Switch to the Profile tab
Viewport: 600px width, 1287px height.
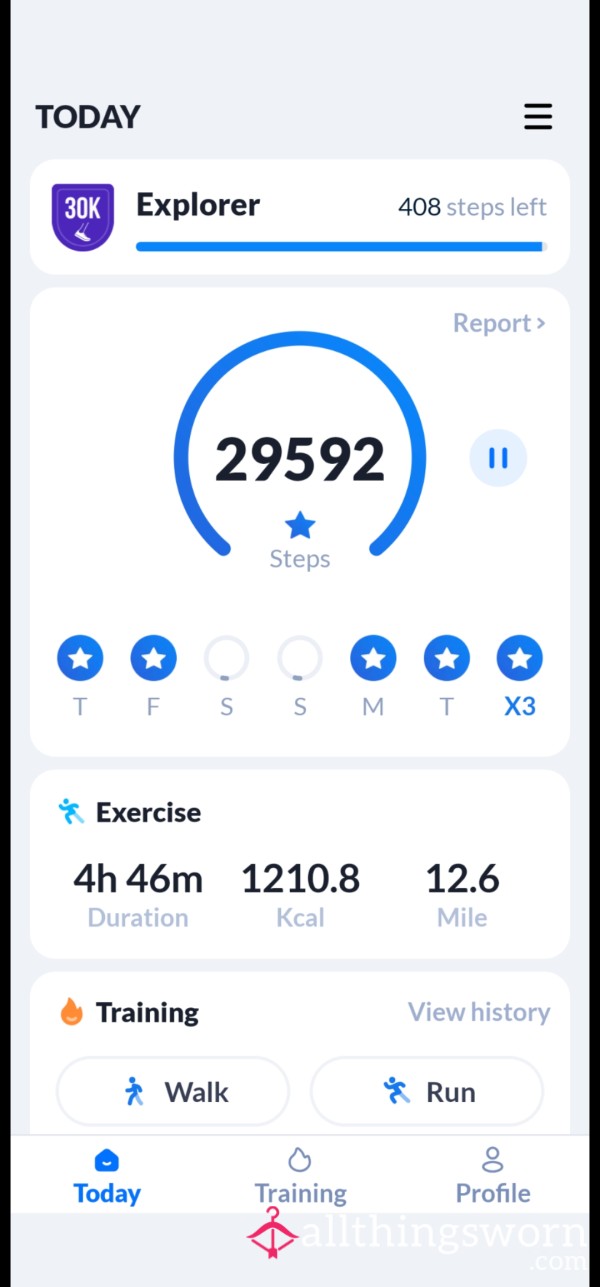click(493, 1176)
